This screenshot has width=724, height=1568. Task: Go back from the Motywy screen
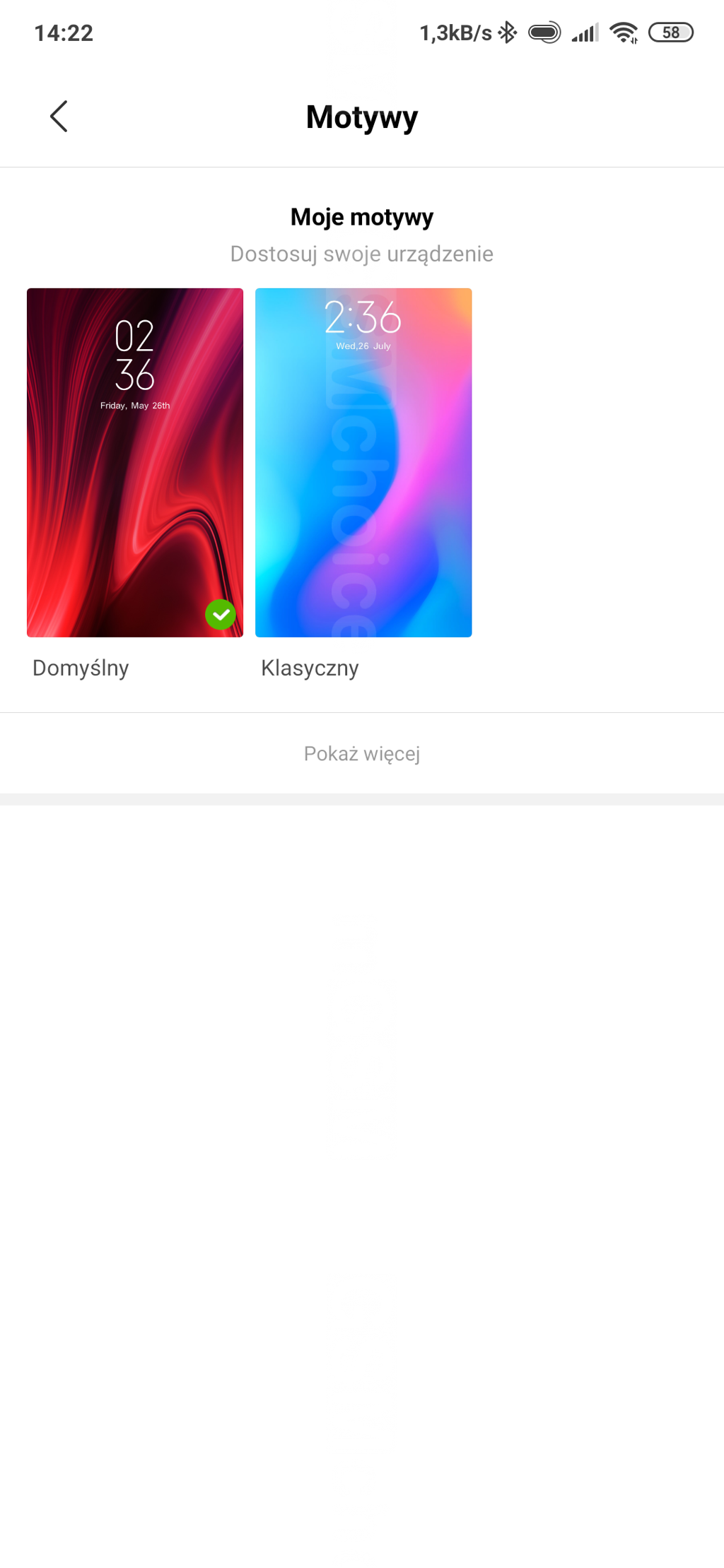(59, 117)
